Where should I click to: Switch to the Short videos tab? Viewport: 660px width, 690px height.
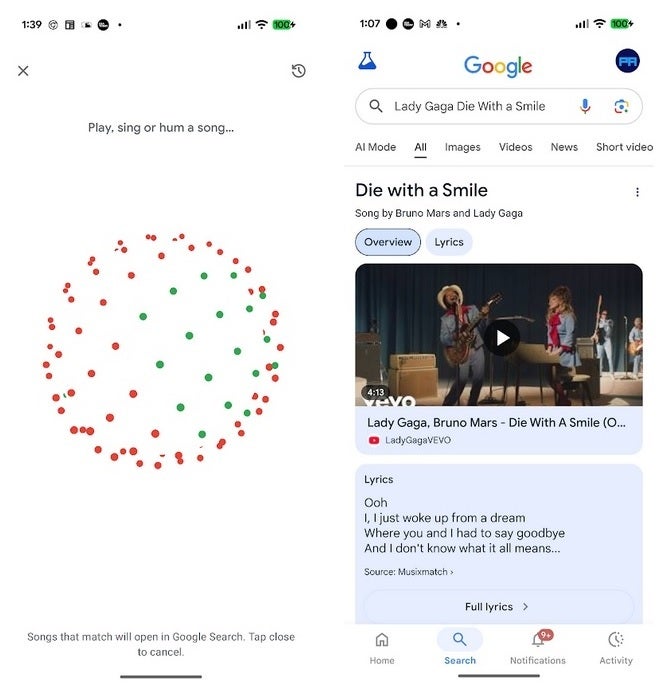(624, 147)
